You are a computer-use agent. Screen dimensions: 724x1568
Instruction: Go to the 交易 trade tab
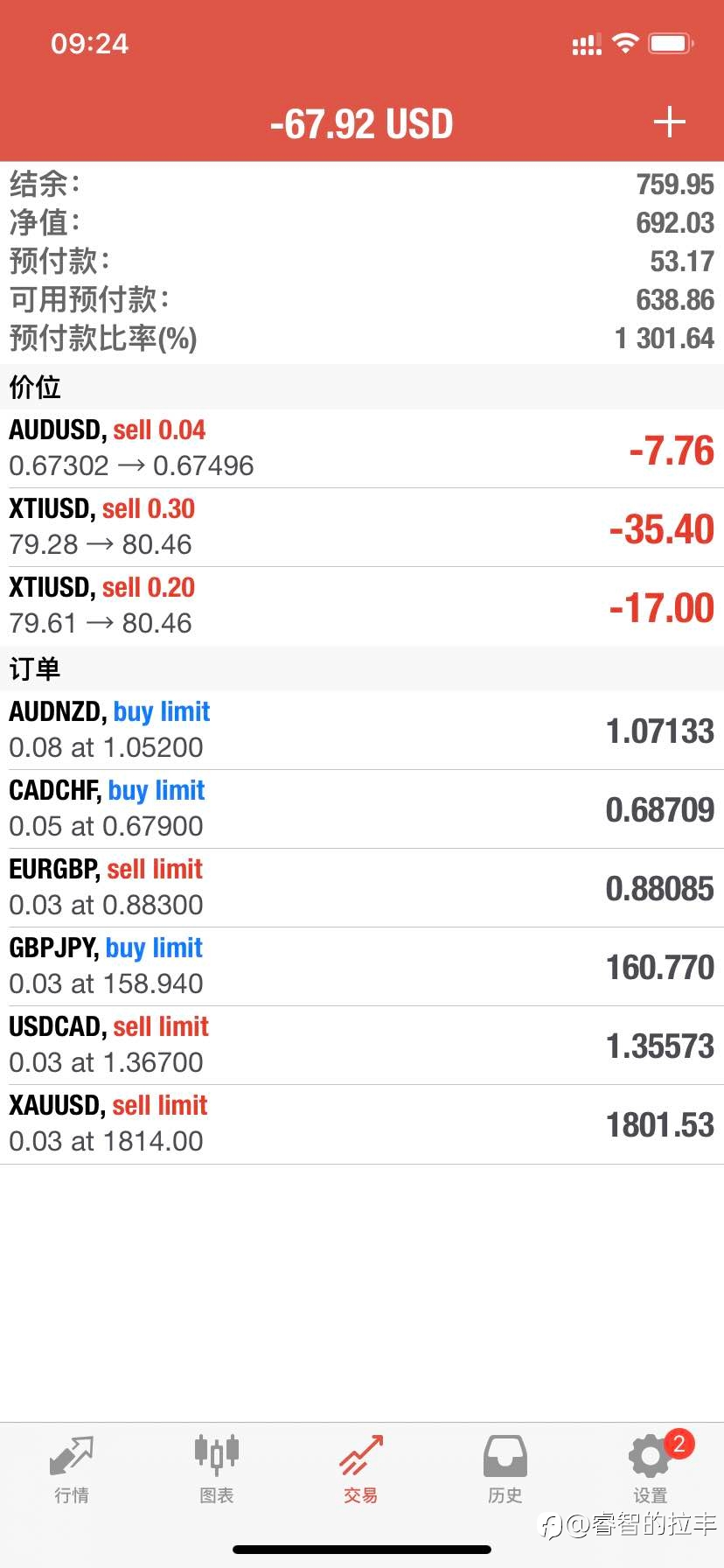point(361,1470)
